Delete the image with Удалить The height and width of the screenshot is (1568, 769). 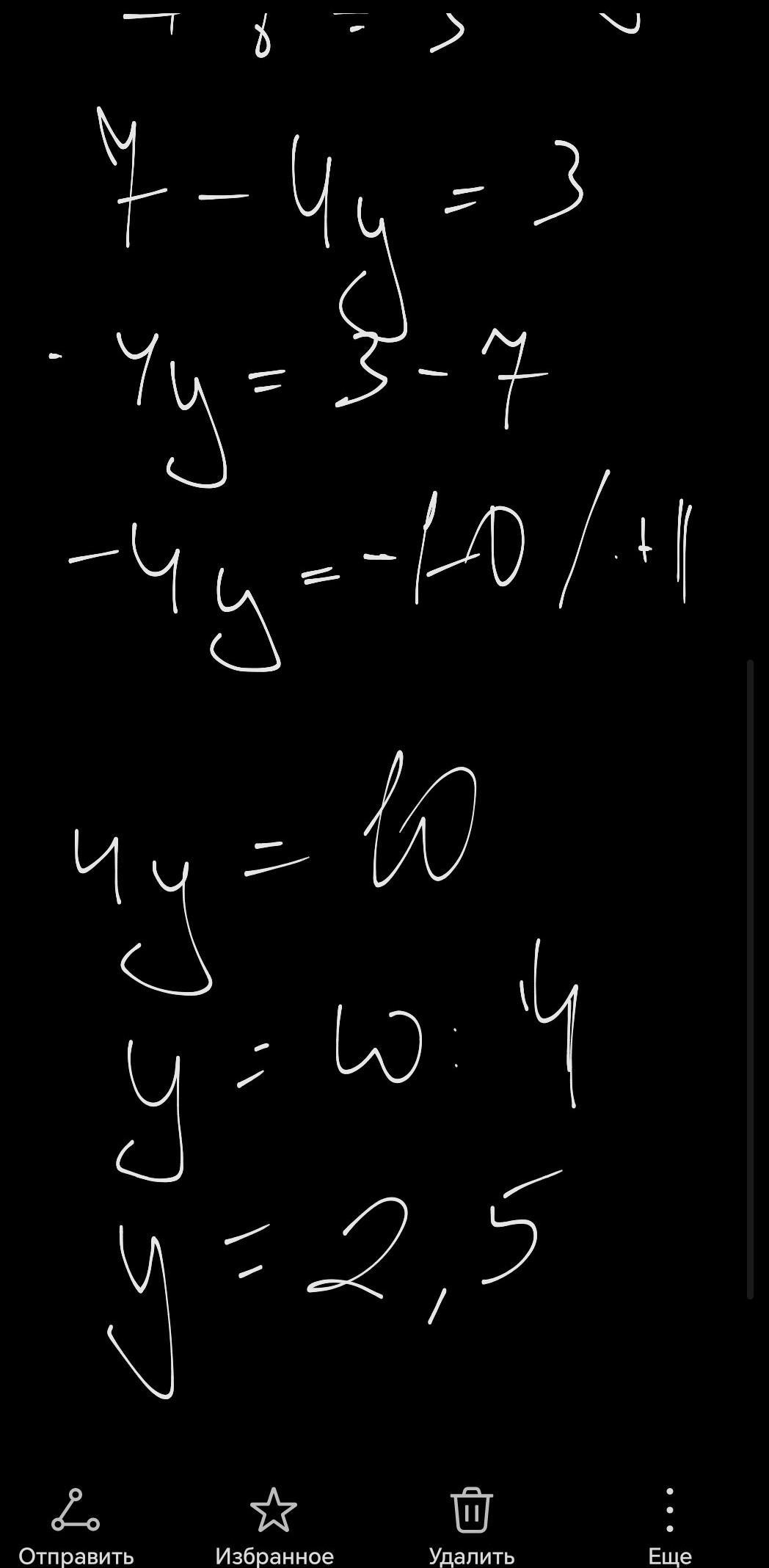tap(471, 1526)
